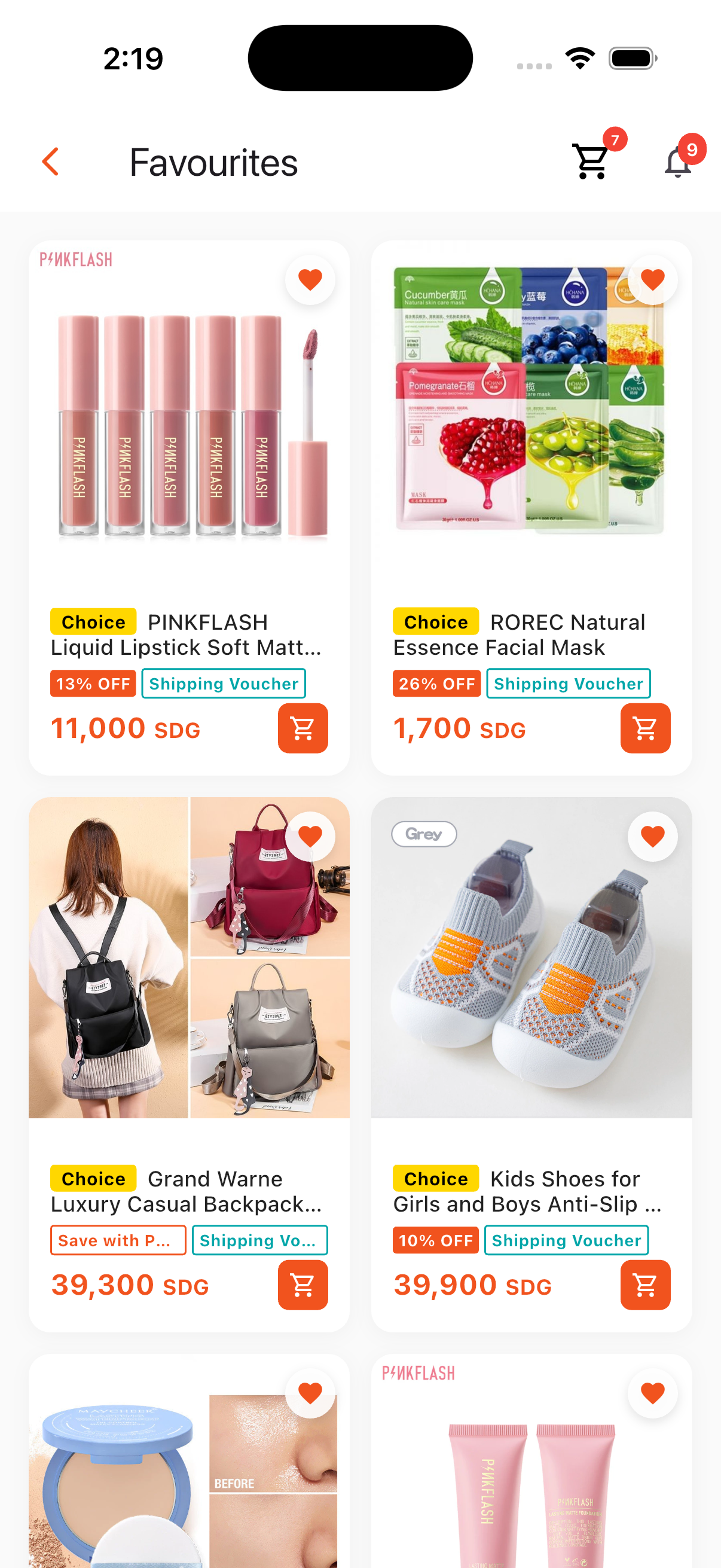
Task: Unfavourite the PINKFLASH Liquid Lipstick
Action: click(x=310, y=279)
